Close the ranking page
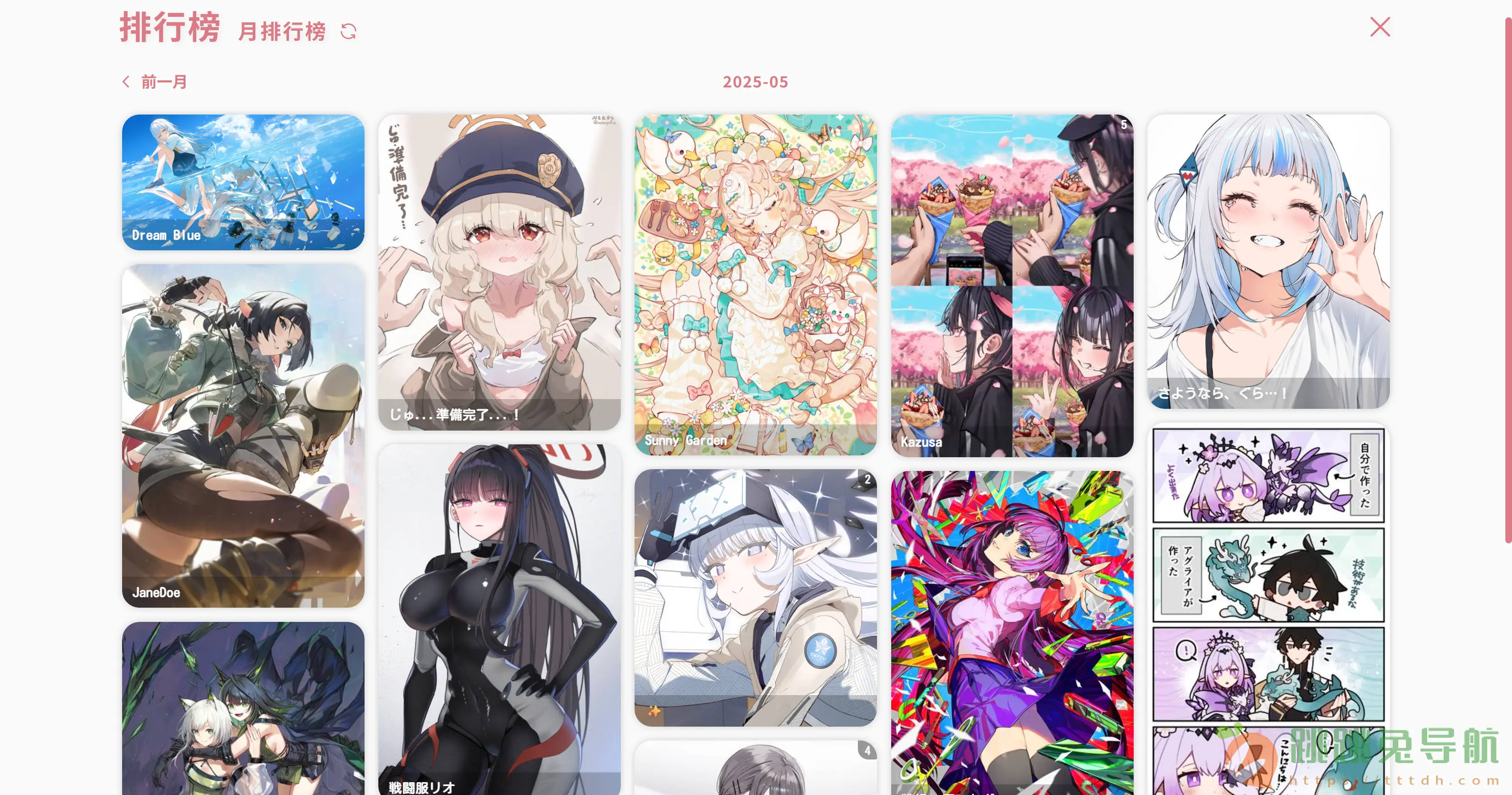Viewport: 1512px width, 795px height. pos(1379,27)
